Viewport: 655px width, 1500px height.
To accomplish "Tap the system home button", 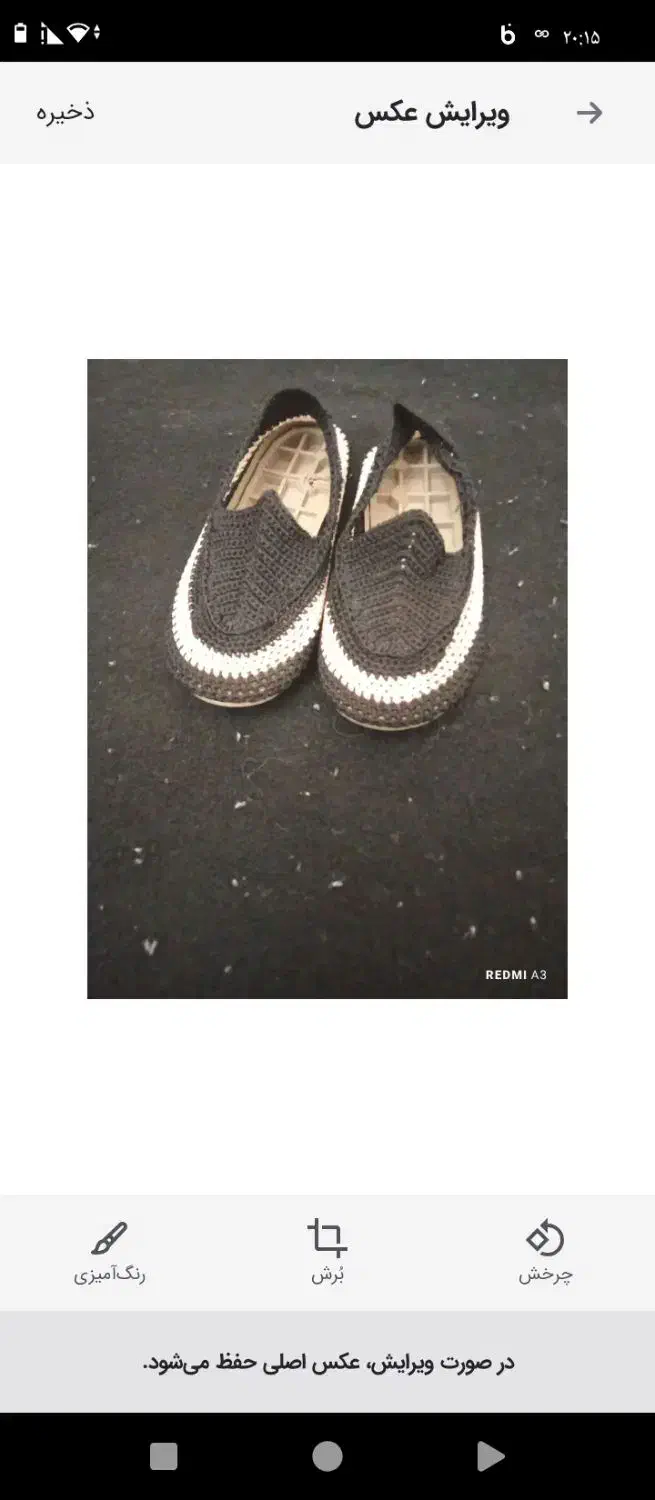I will pos(327,1456).
